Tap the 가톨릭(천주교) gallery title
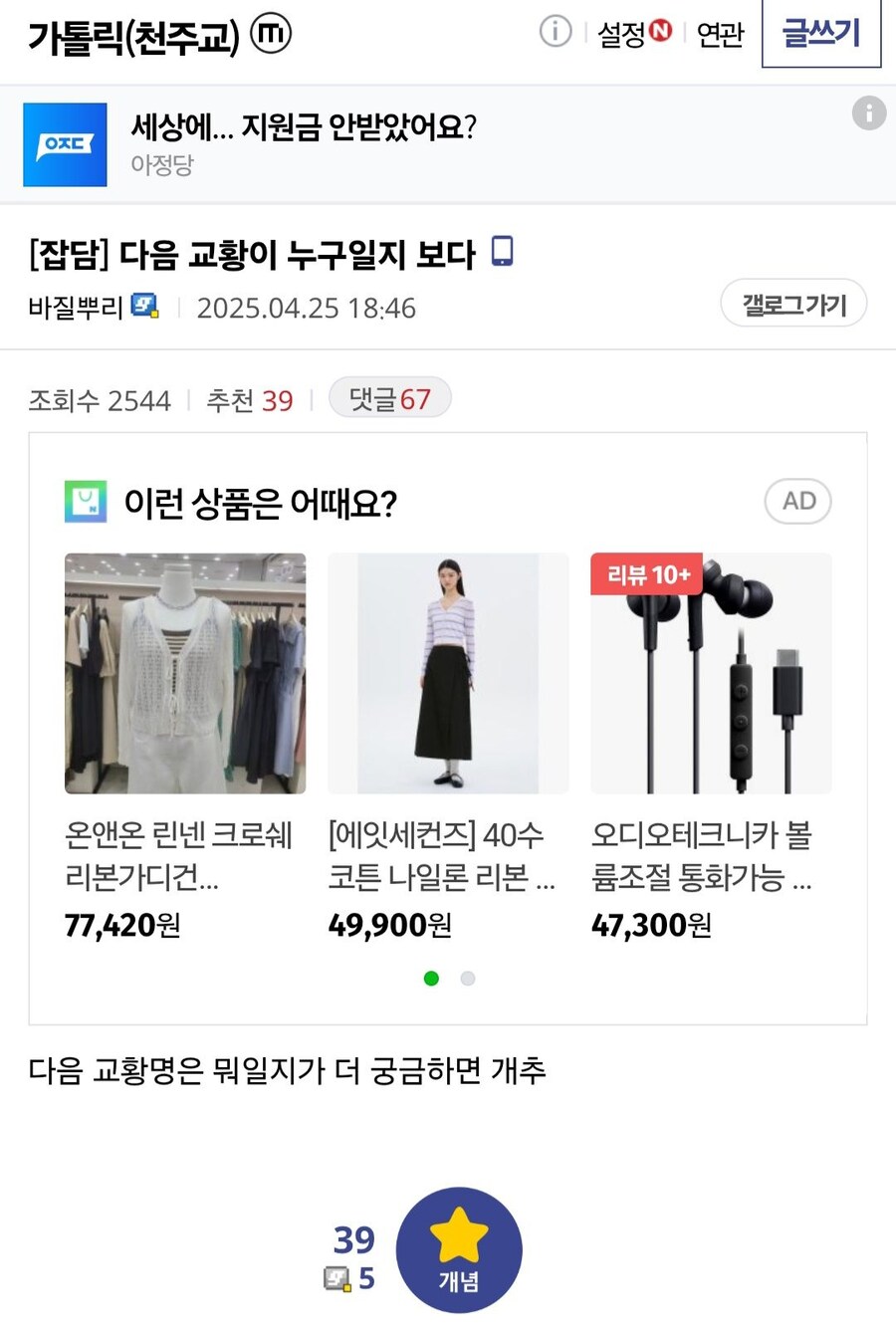This screenshot has height=1331, width=896. 133,36
